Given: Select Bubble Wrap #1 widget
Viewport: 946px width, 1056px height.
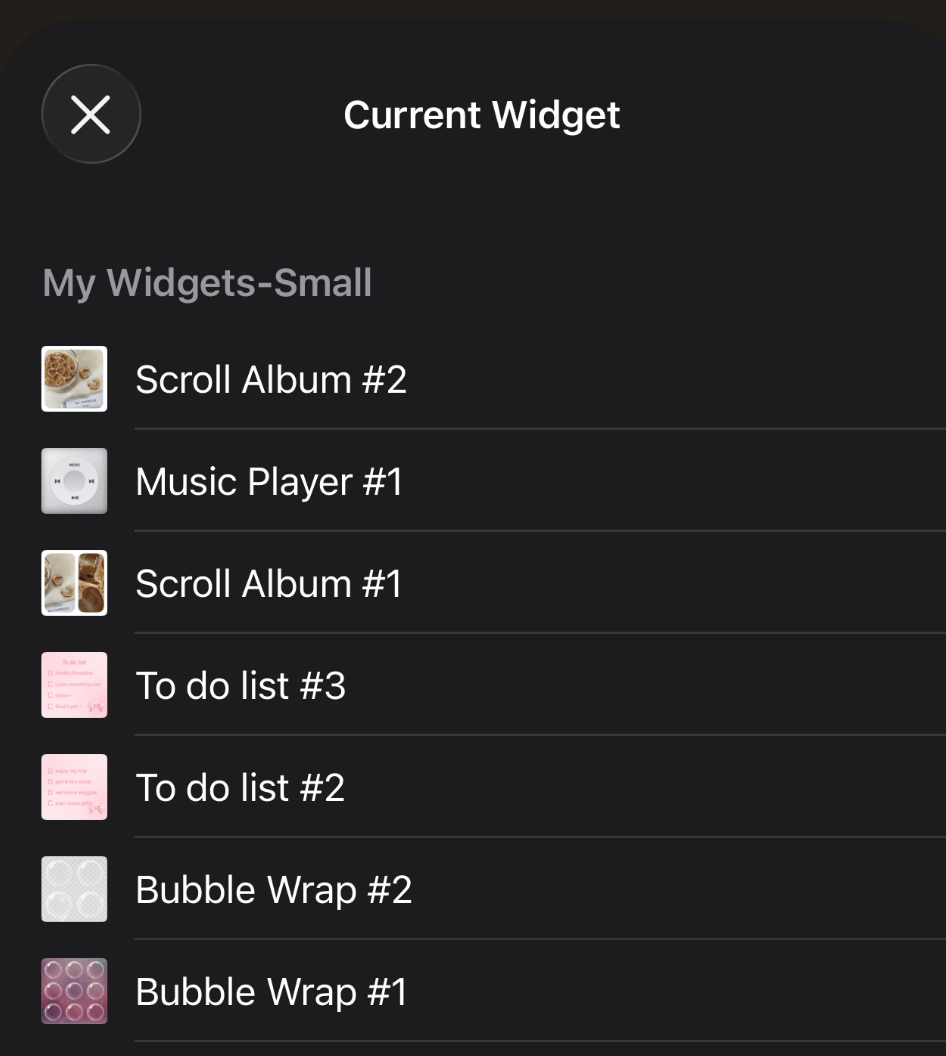Looking at the screenshot, I should coord(271,992).
